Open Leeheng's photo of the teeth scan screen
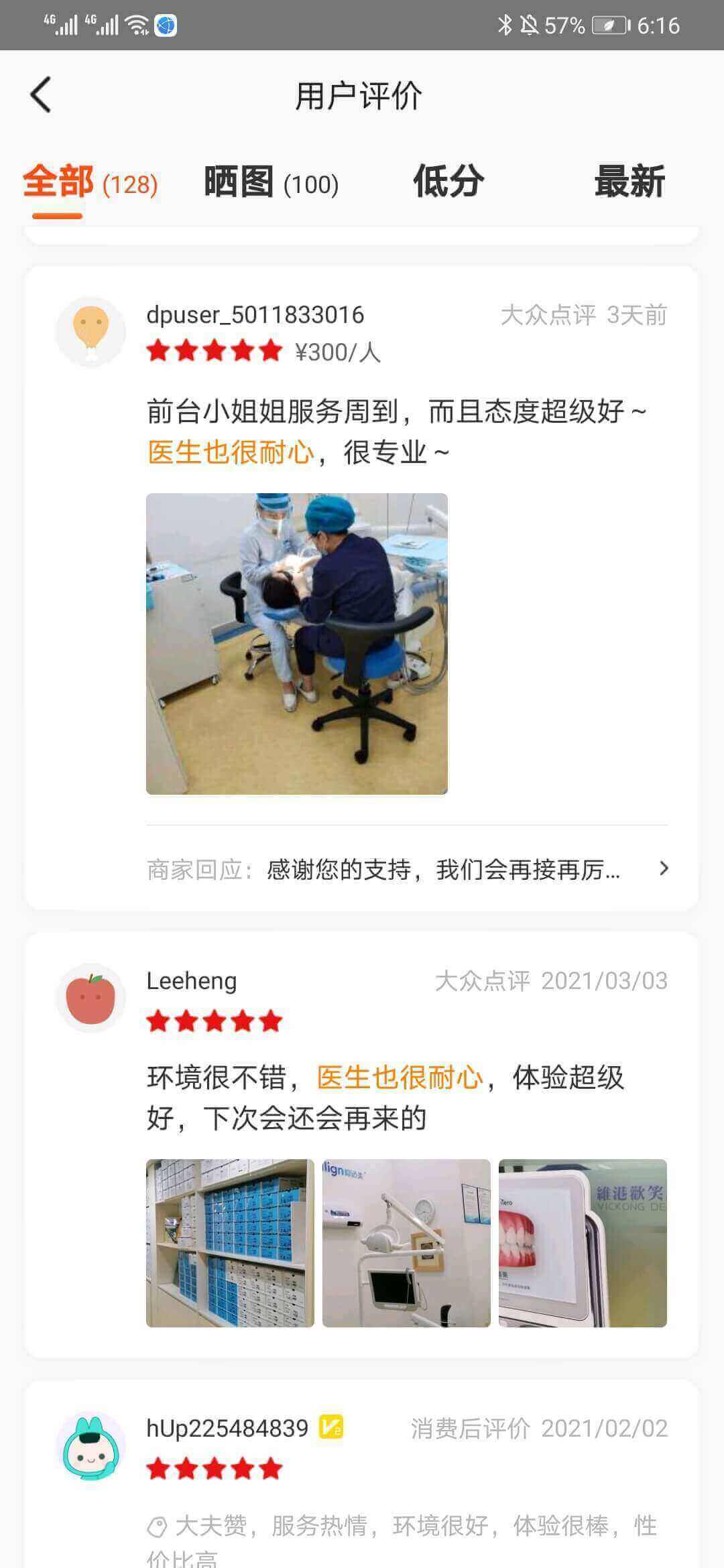The height and width of the screenshot is (1568, 724). [x=583, y=1243]
